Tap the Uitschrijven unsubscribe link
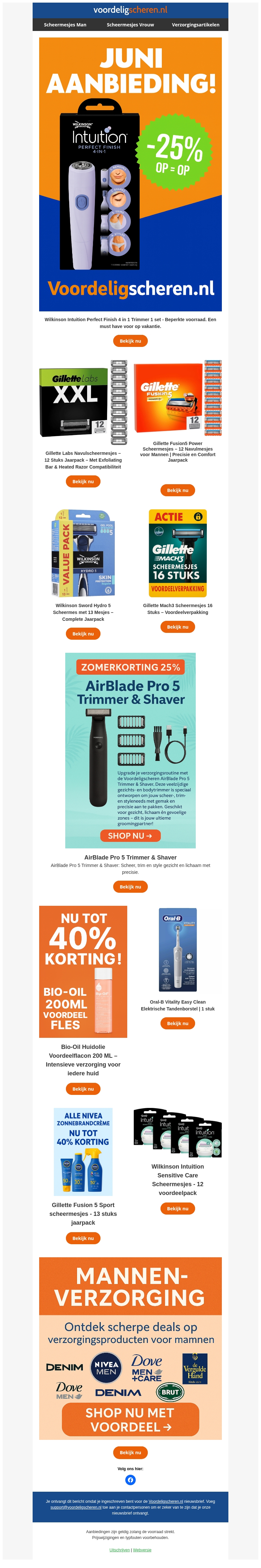This screenshot has height=1568, width=261. [x=119, y=1550]
